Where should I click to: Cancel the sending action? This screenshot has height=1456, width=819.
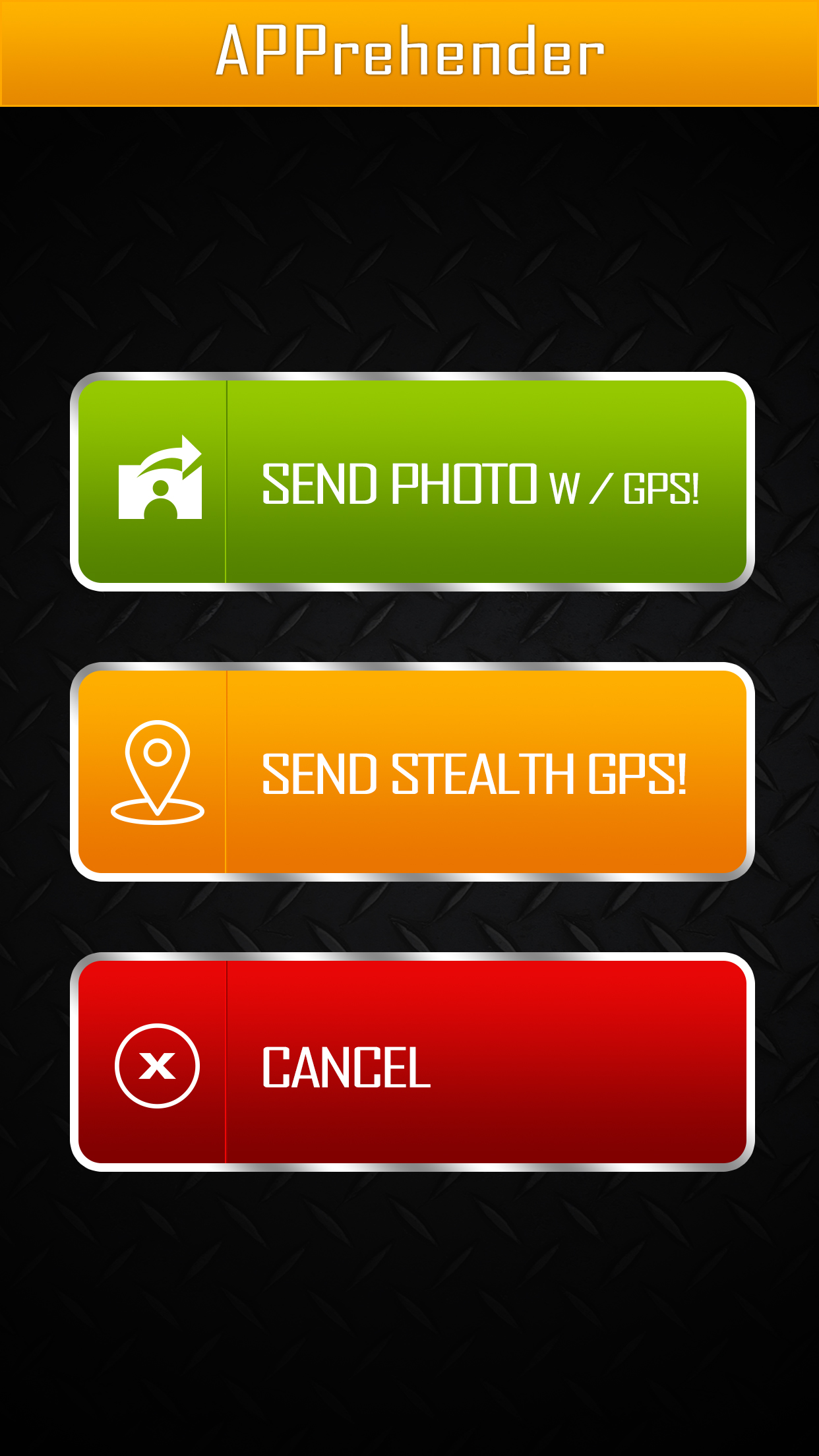click(412, 1062)
